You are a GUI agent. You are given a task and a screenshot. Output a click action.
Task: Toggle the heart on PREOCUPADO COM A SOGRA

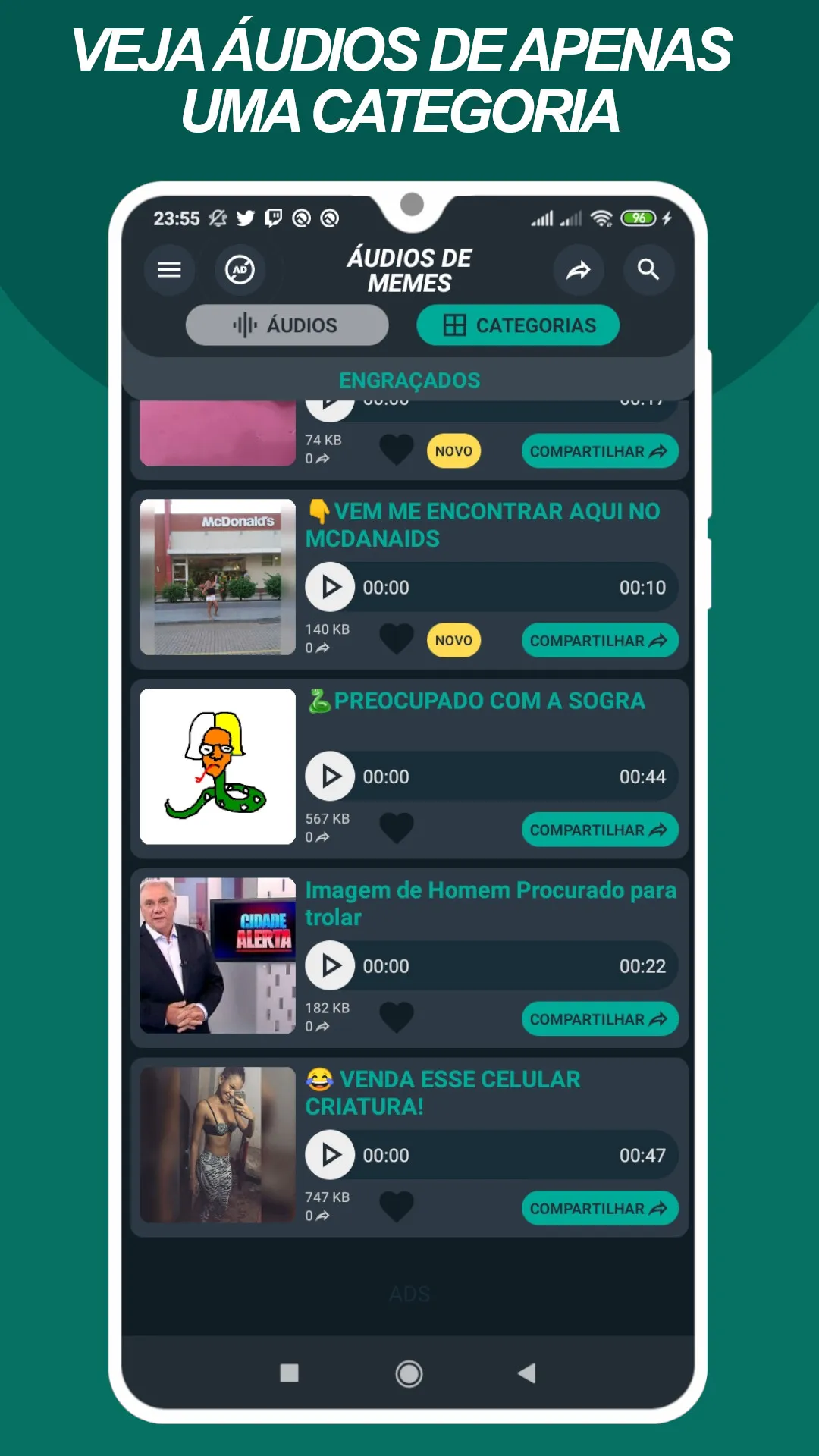point(396,830)
